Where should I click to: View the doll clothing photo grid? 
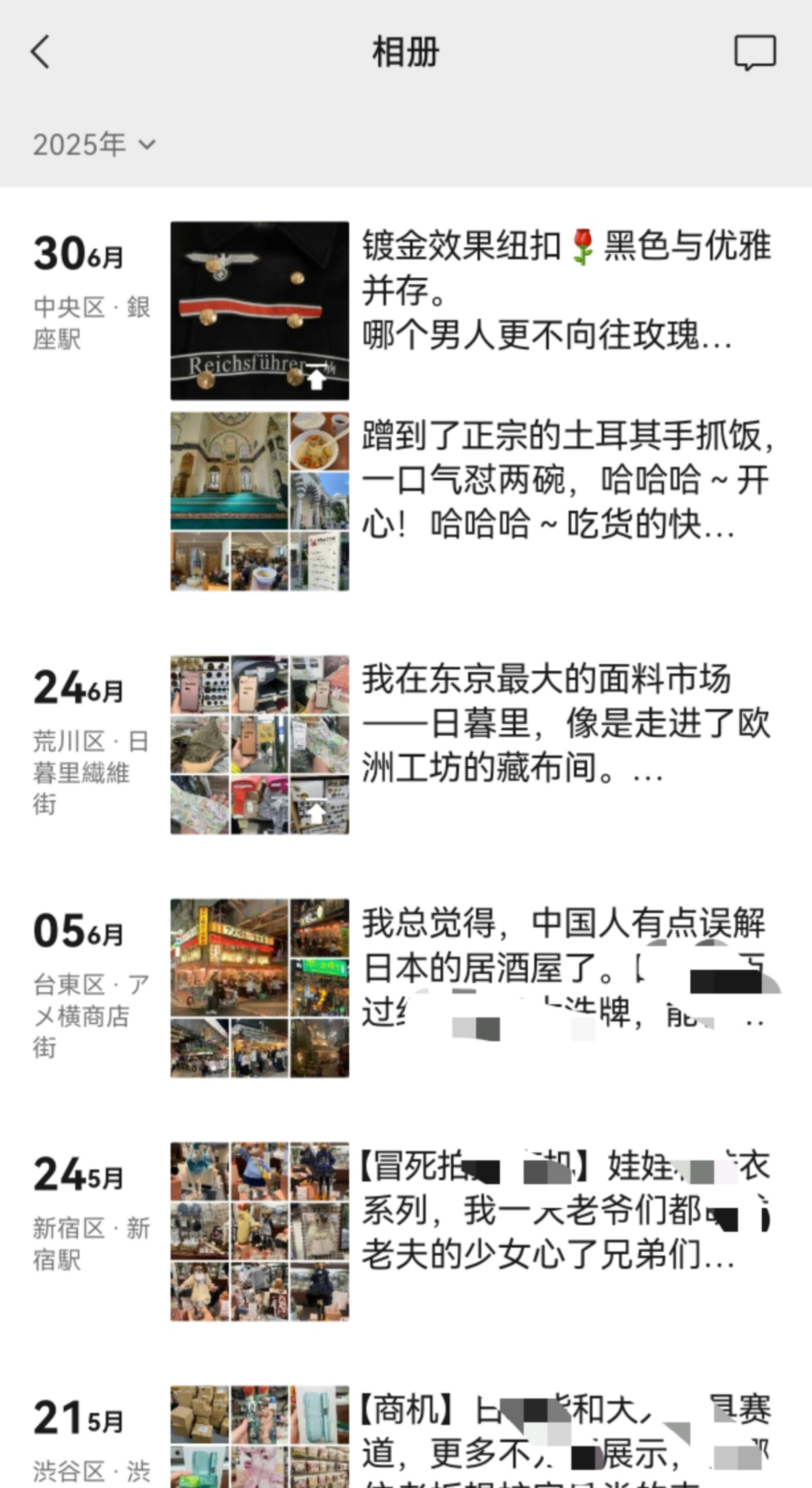click(x=259, y=1232)
